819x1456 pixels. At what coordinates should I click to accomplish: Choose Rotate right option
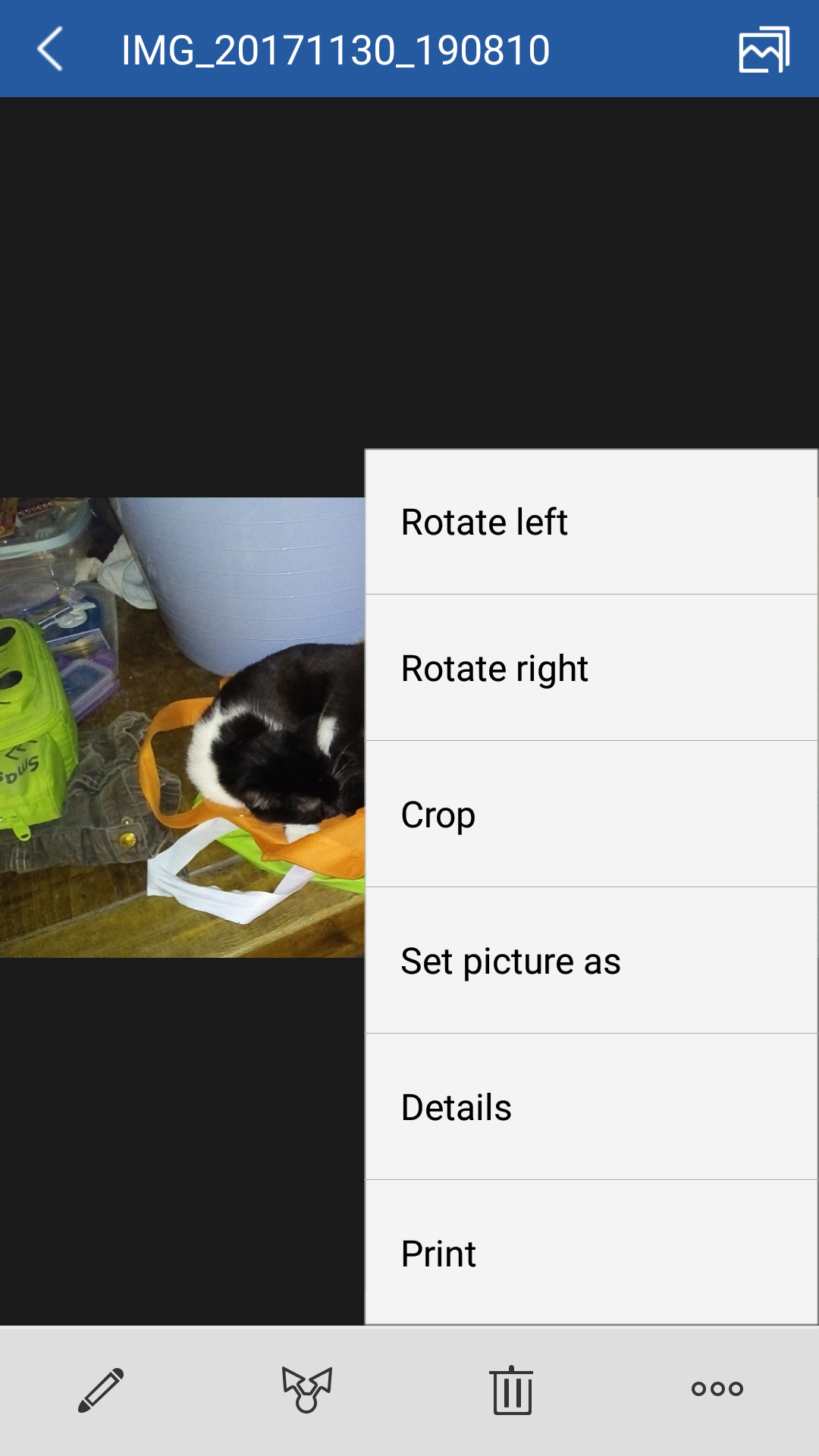click(591, 667)
